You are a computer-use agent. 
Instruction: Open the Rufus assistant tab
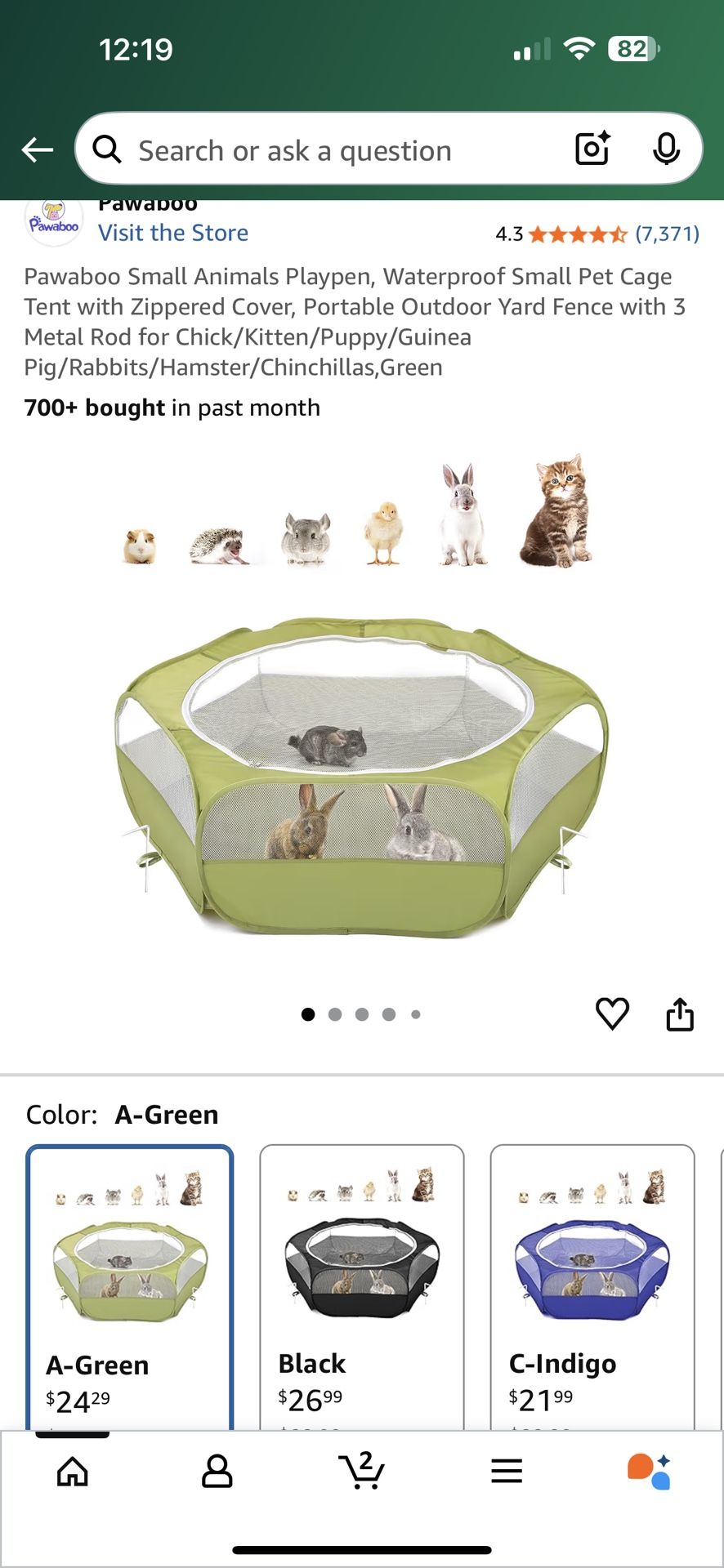(x=650, y=1472)
